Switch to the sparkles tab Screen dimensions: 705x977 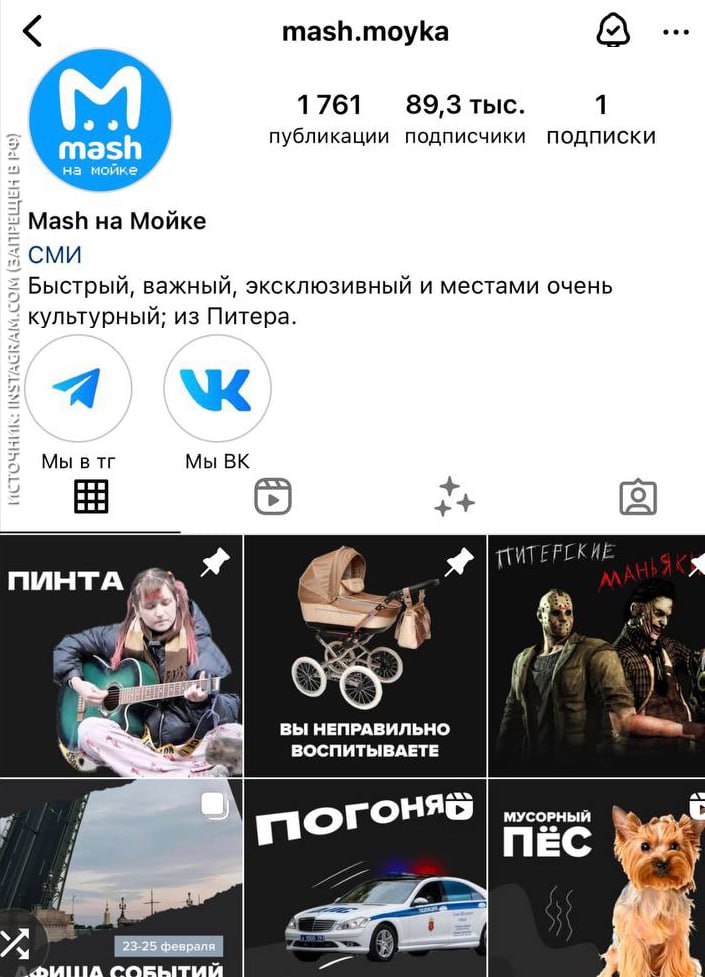click(x=454, y=497)
